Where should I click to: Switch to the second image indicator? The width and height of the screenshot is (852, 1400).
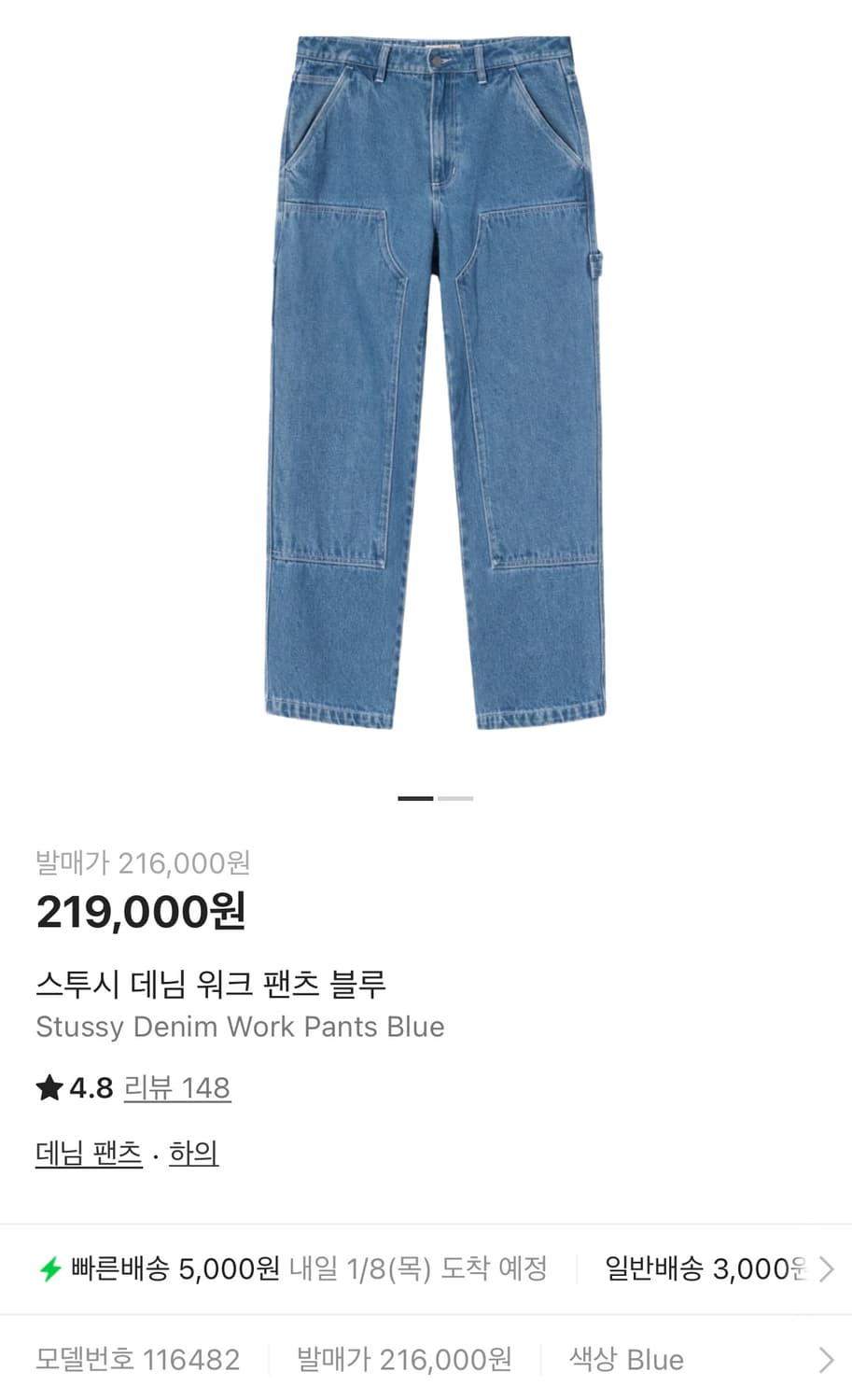[x=454, y=800]
